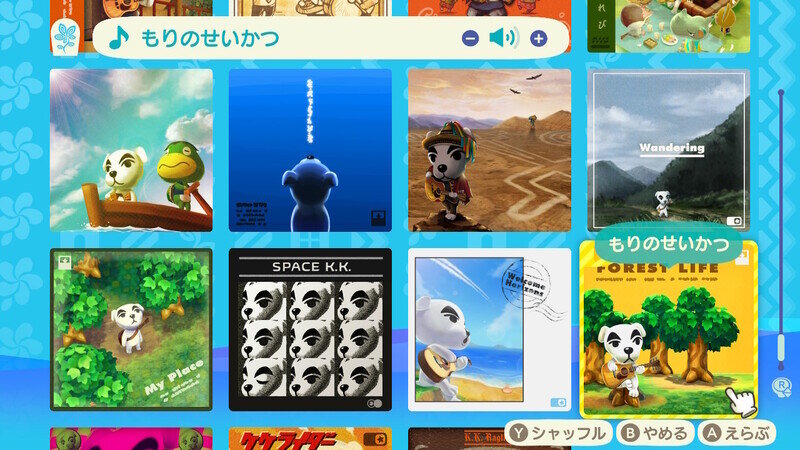This screenshot has width=800, height=450.
Task: Choose the blue underwater album cover
Action: point(310,150)
